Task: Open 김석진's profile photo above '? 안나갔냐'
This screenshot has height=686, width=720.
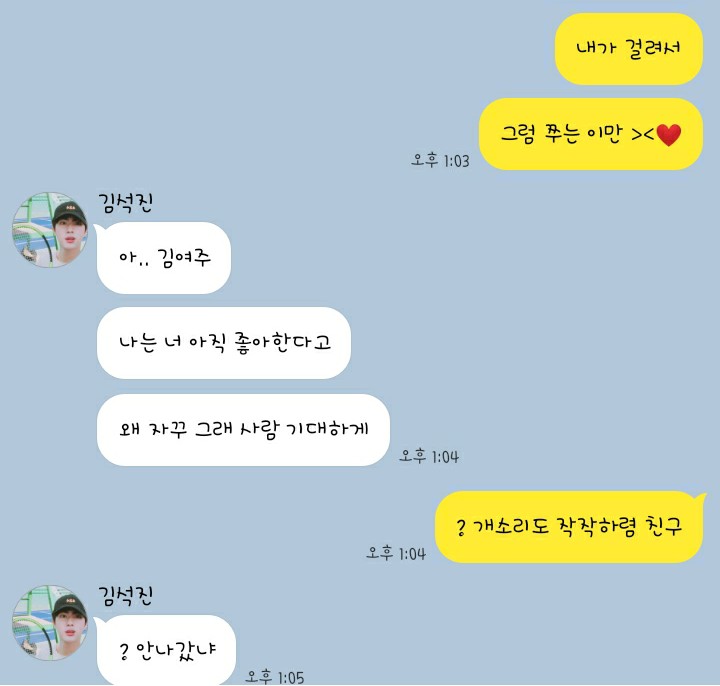Action: [50, 624]
